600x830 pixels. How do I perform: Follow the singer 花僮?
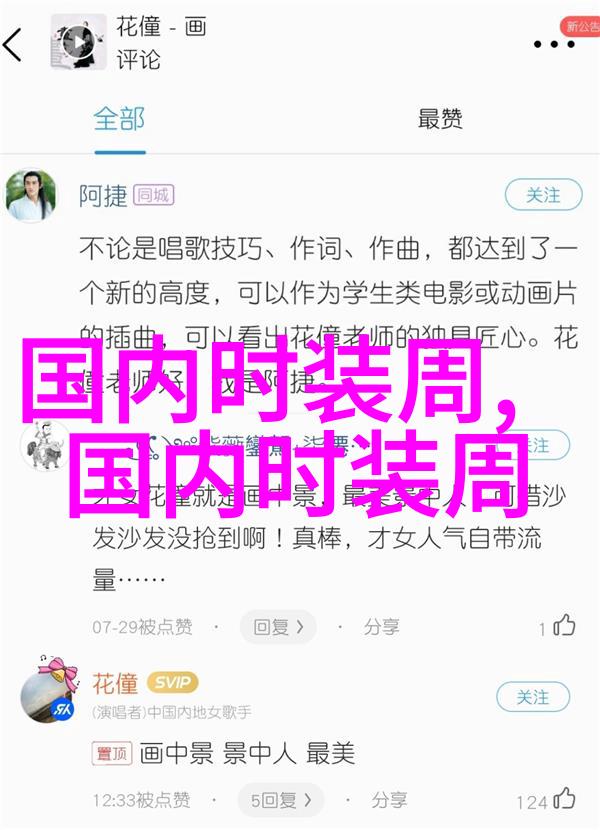point(533,697)
